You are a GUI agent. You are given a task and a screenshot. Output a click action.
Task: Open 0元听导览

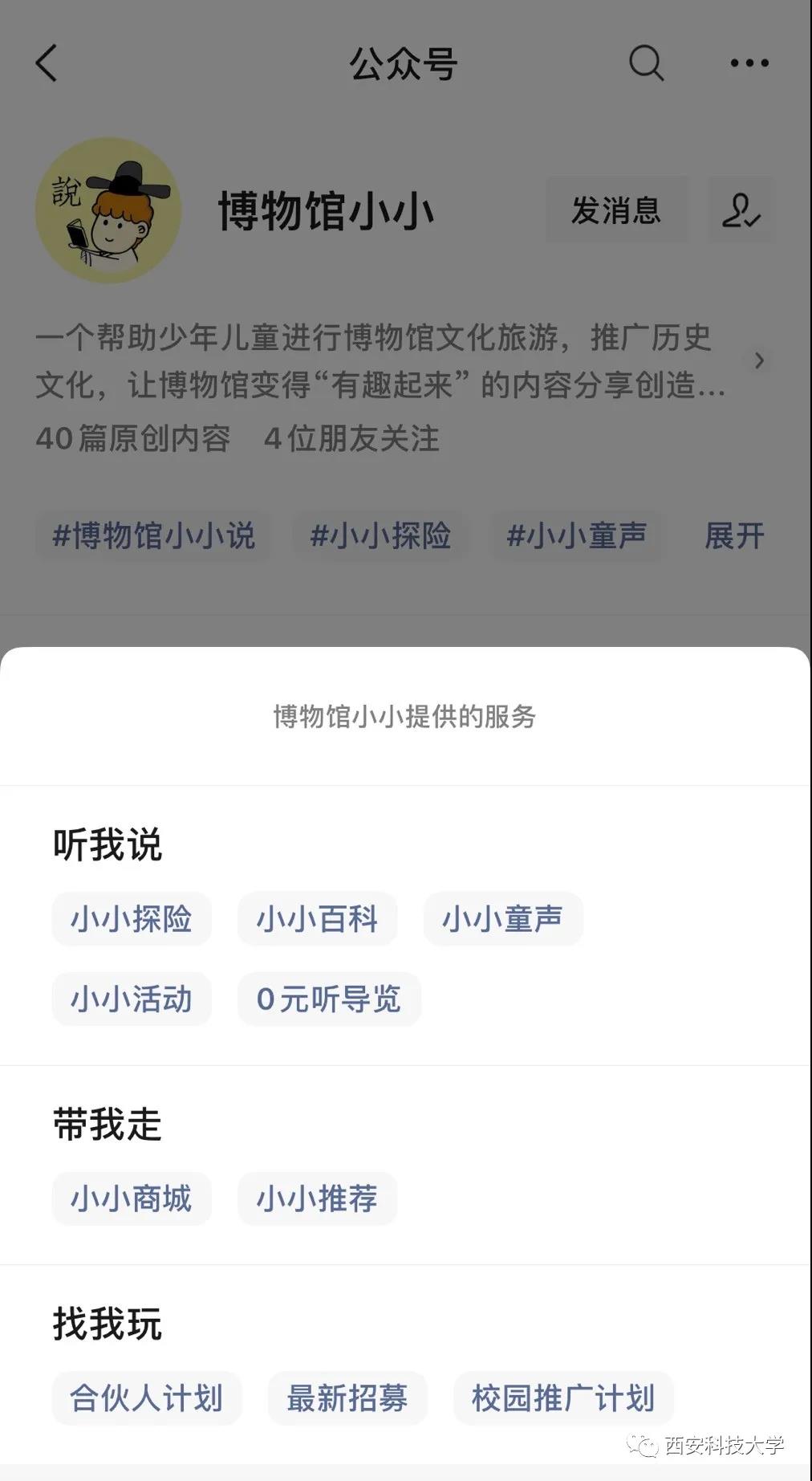click(329, 999)
